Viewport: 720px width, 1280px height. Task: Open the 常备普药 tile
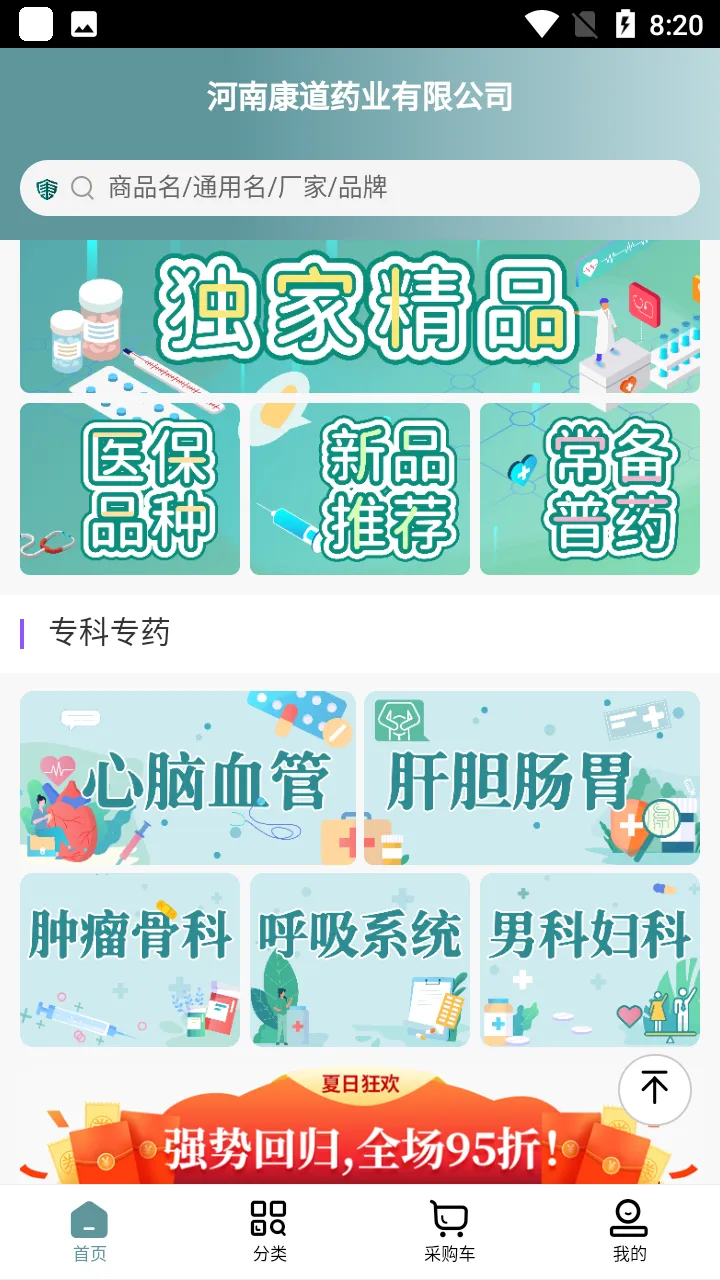[x=590, y=489]
